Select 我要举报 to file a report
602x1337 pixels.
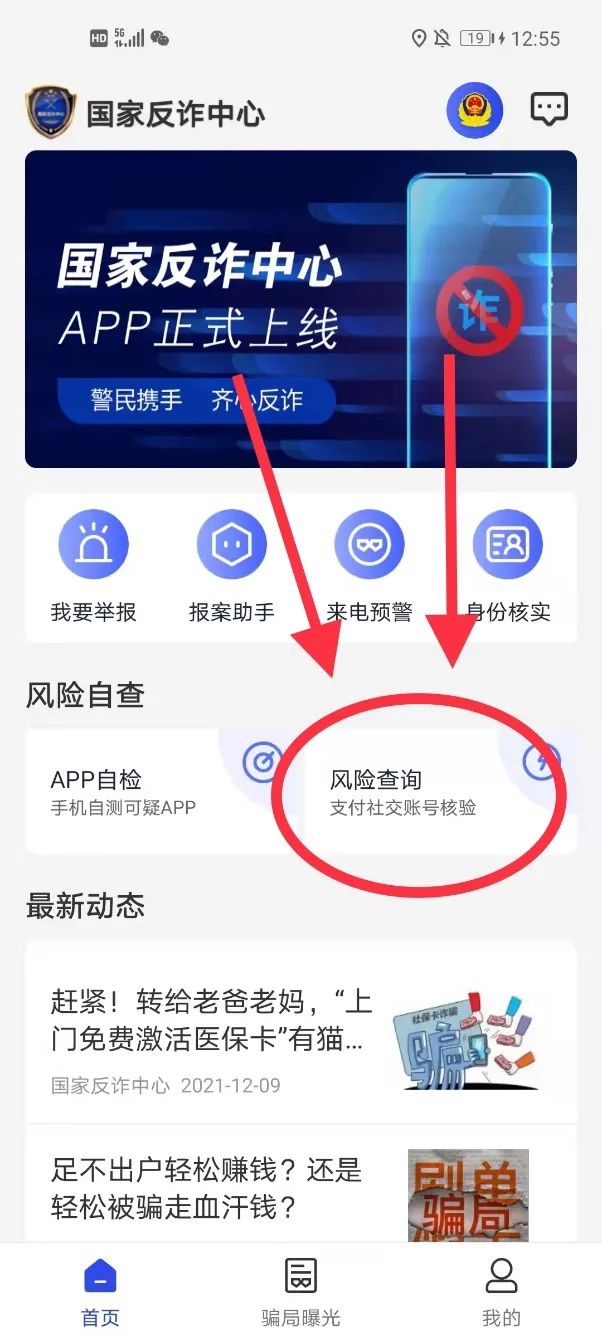(94, 567)
